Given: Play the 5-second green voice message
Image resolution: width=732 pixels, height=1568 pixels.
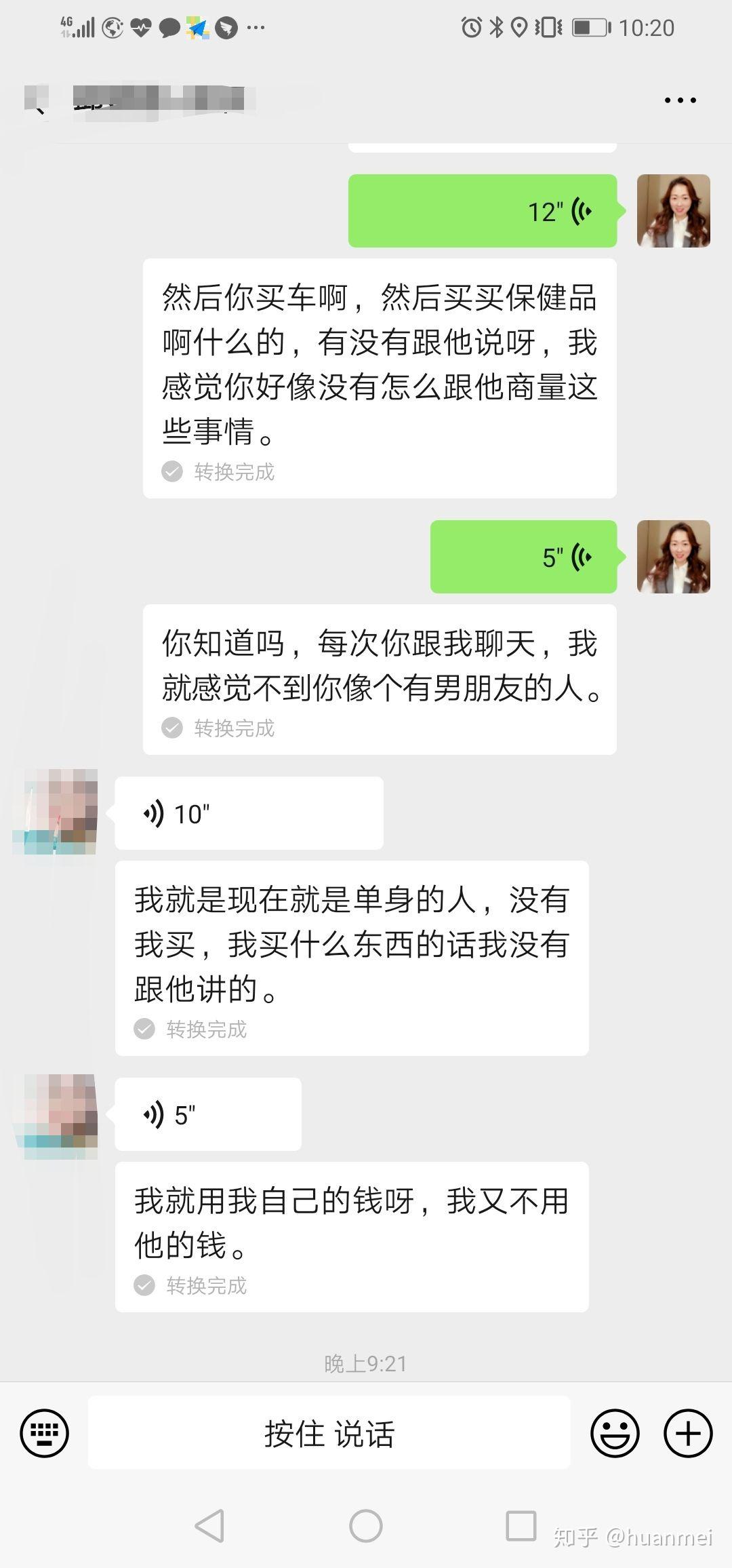Looking at the screenshot, I should tap(524, 556).
